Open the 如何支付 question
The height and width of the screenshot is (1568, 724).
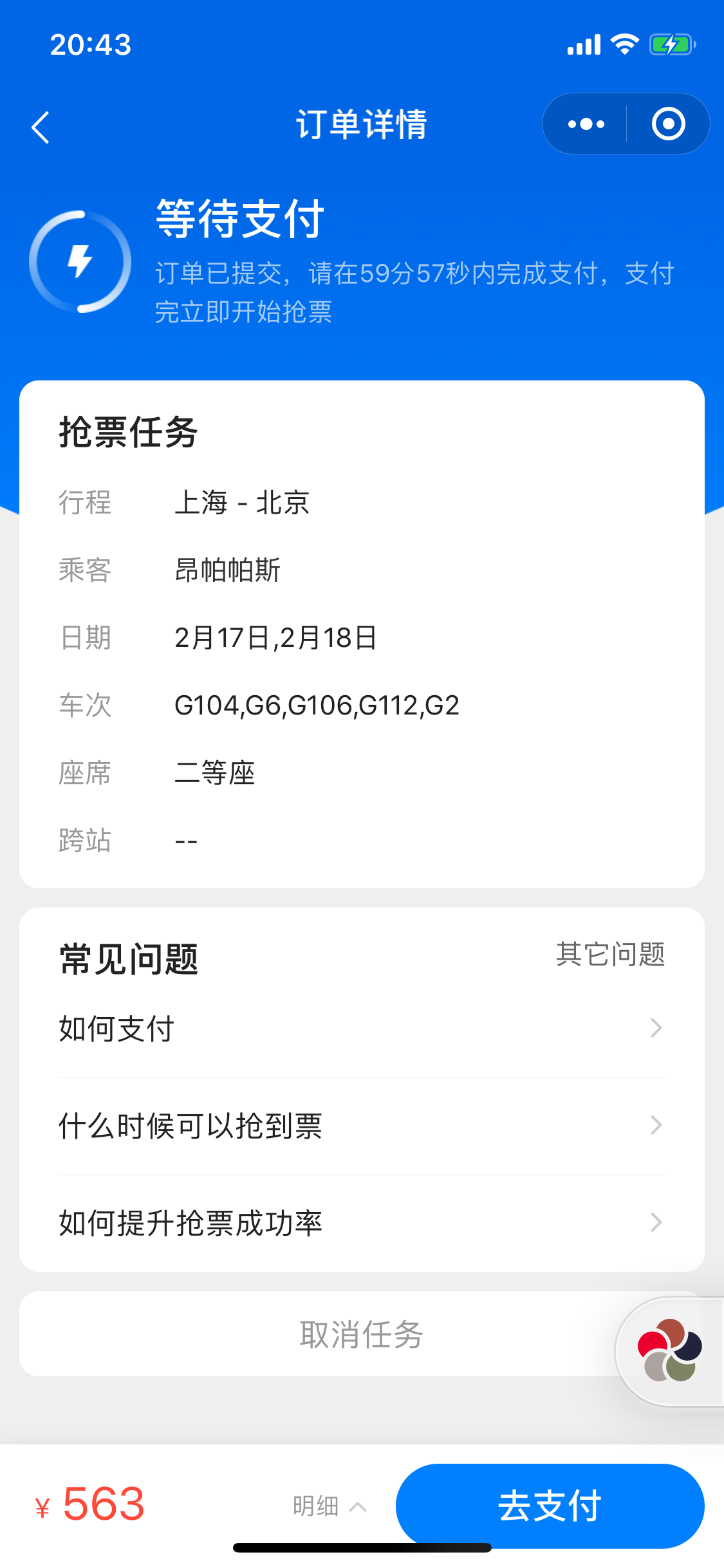[361, 1028]
